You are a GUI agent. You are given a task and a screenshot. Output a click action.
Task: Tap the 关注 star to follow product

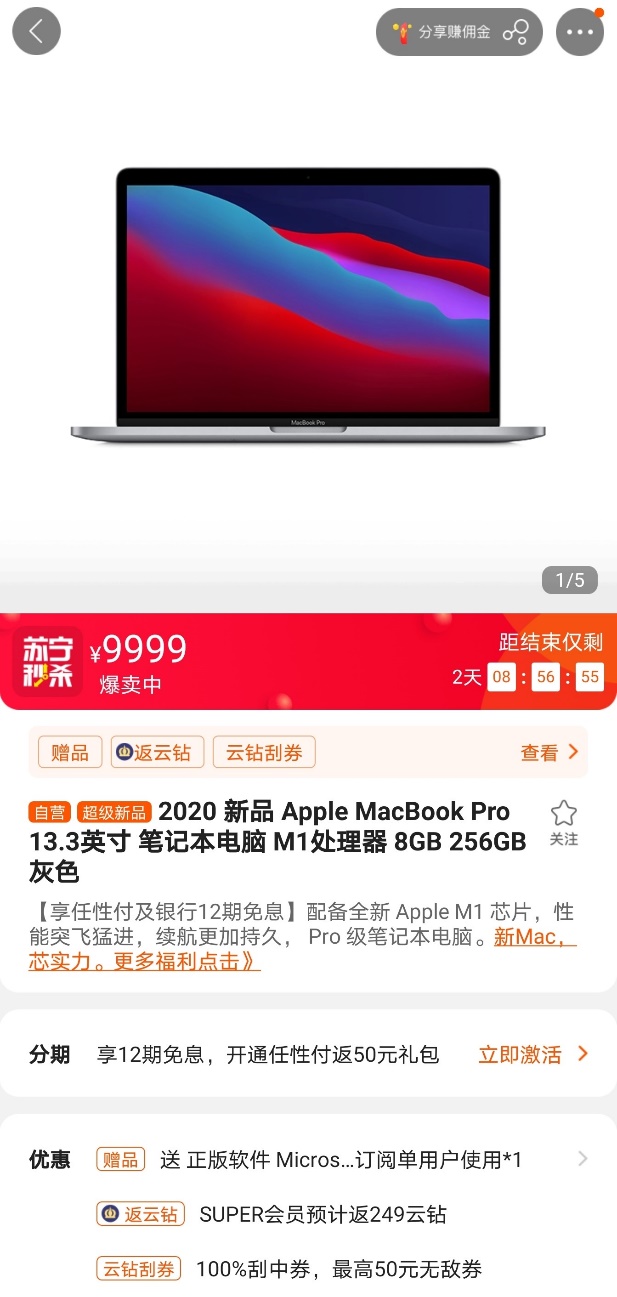coord(564,822)
